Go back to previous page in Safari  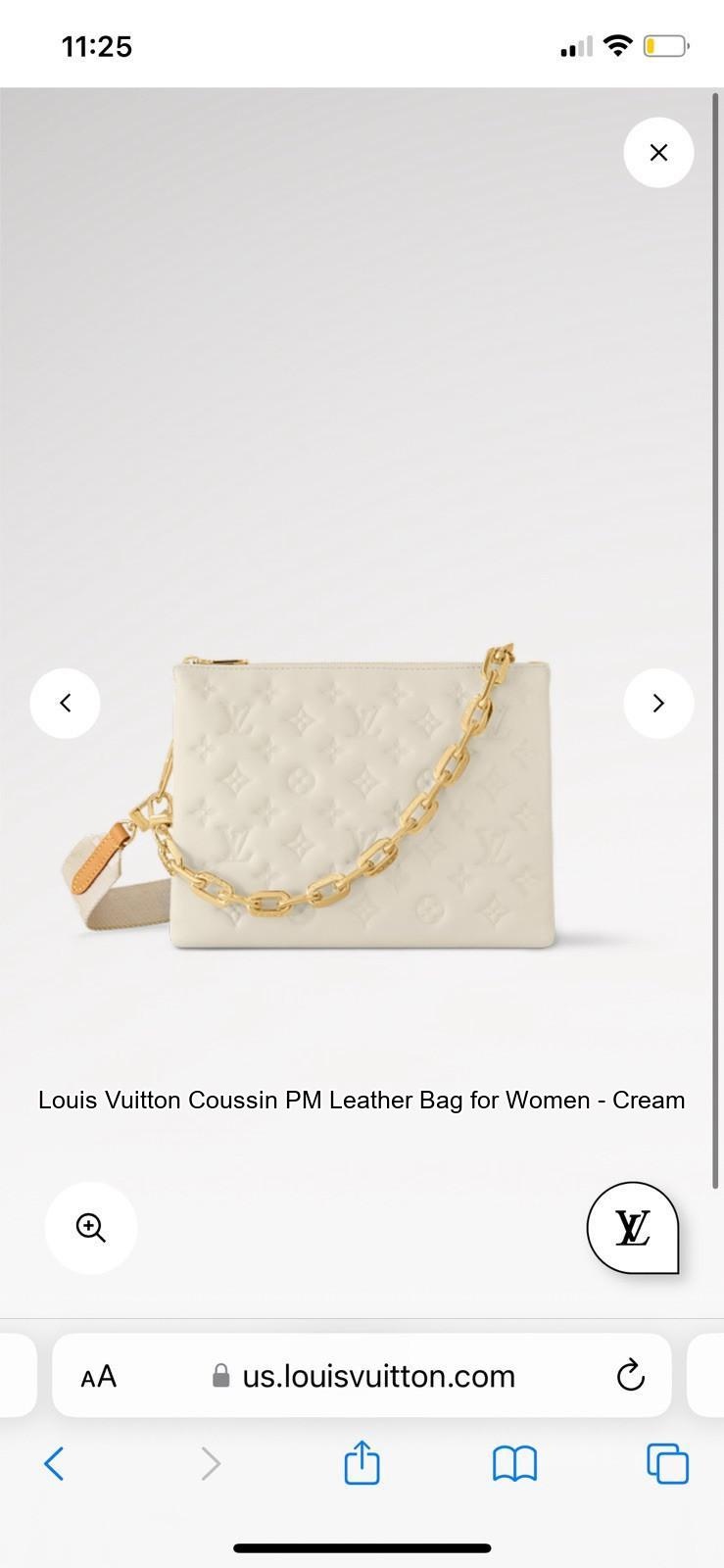55,1464
